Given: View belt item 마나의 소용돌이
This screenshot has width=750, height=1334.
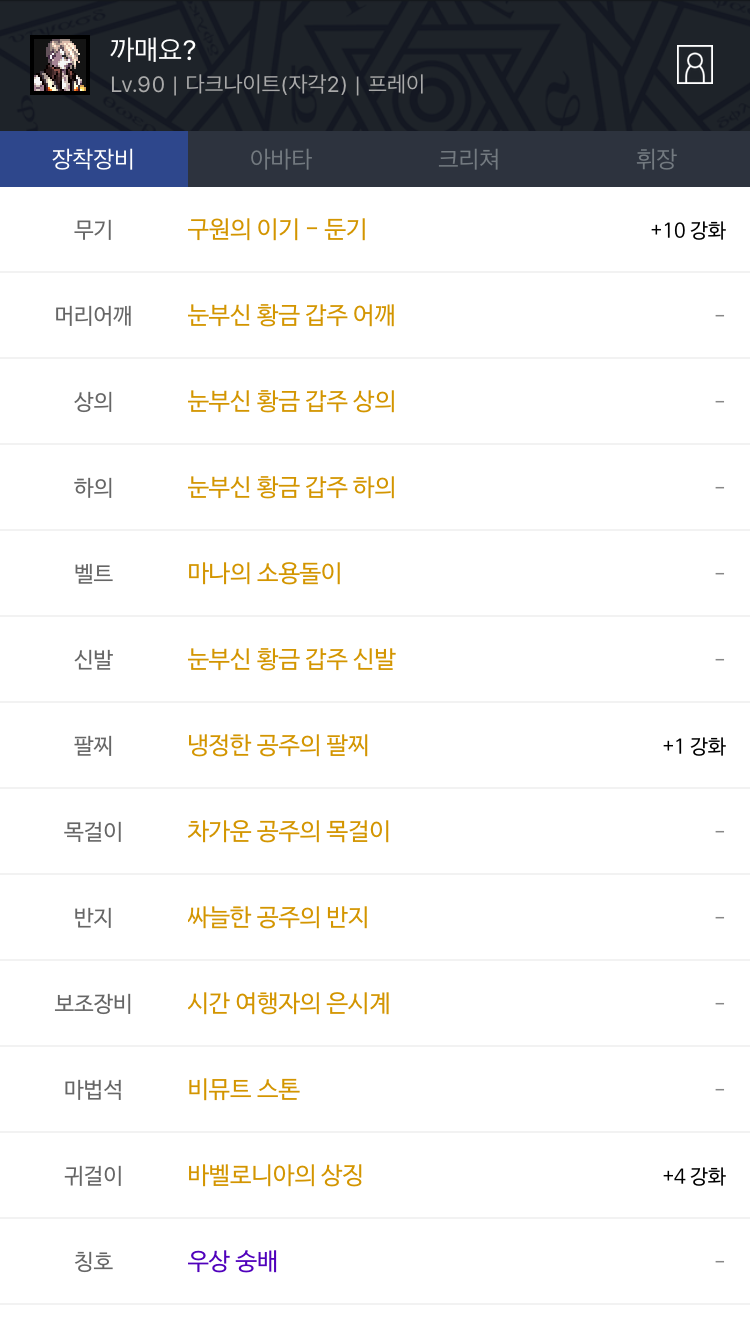Looking at the screenshot, I should pos(264,573).
